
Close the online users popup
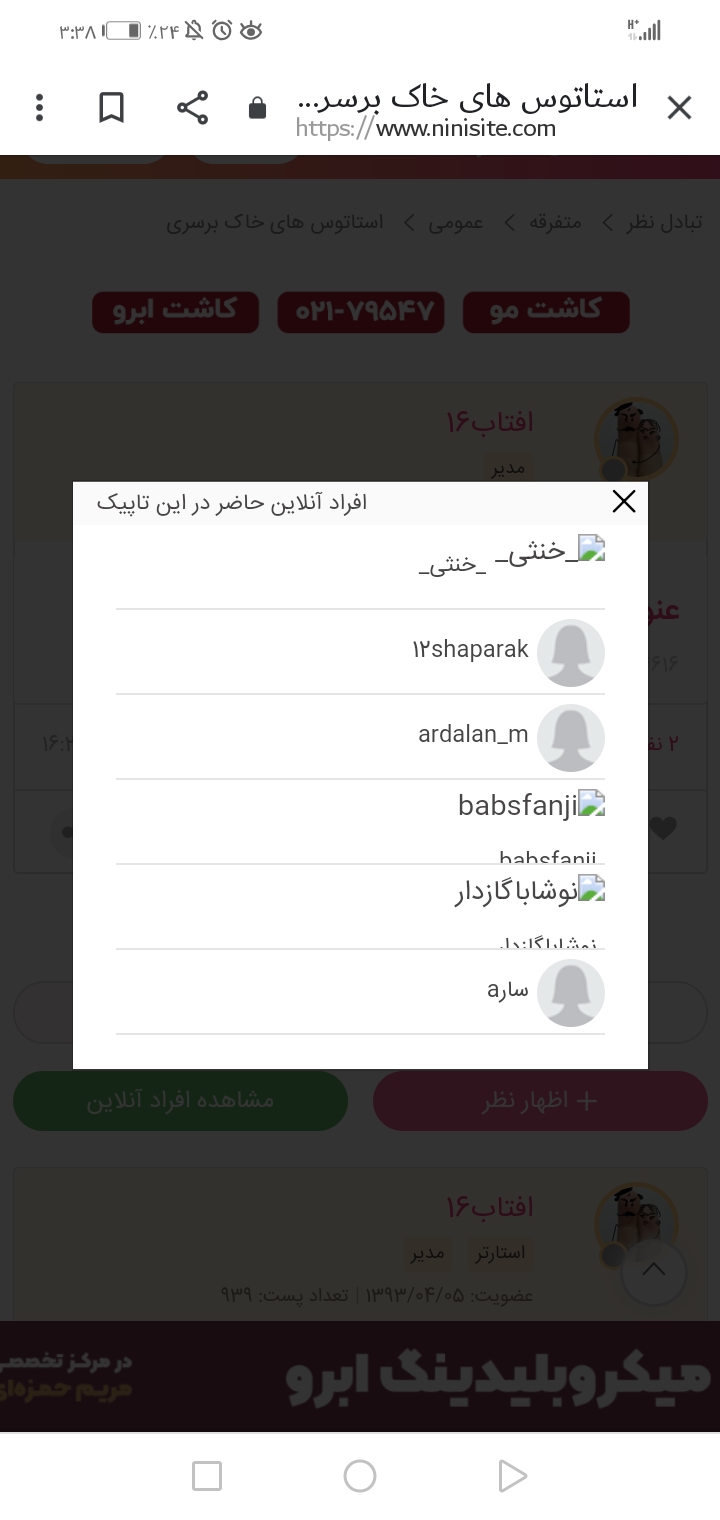(624, 501)
